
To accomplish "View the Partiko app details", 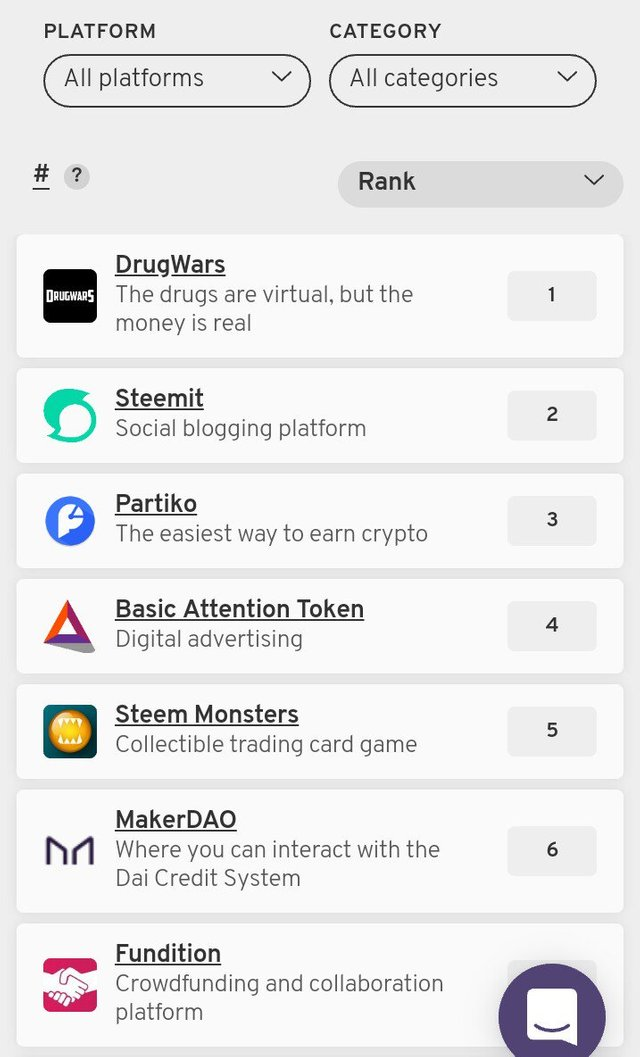I will tap(156, 504).
